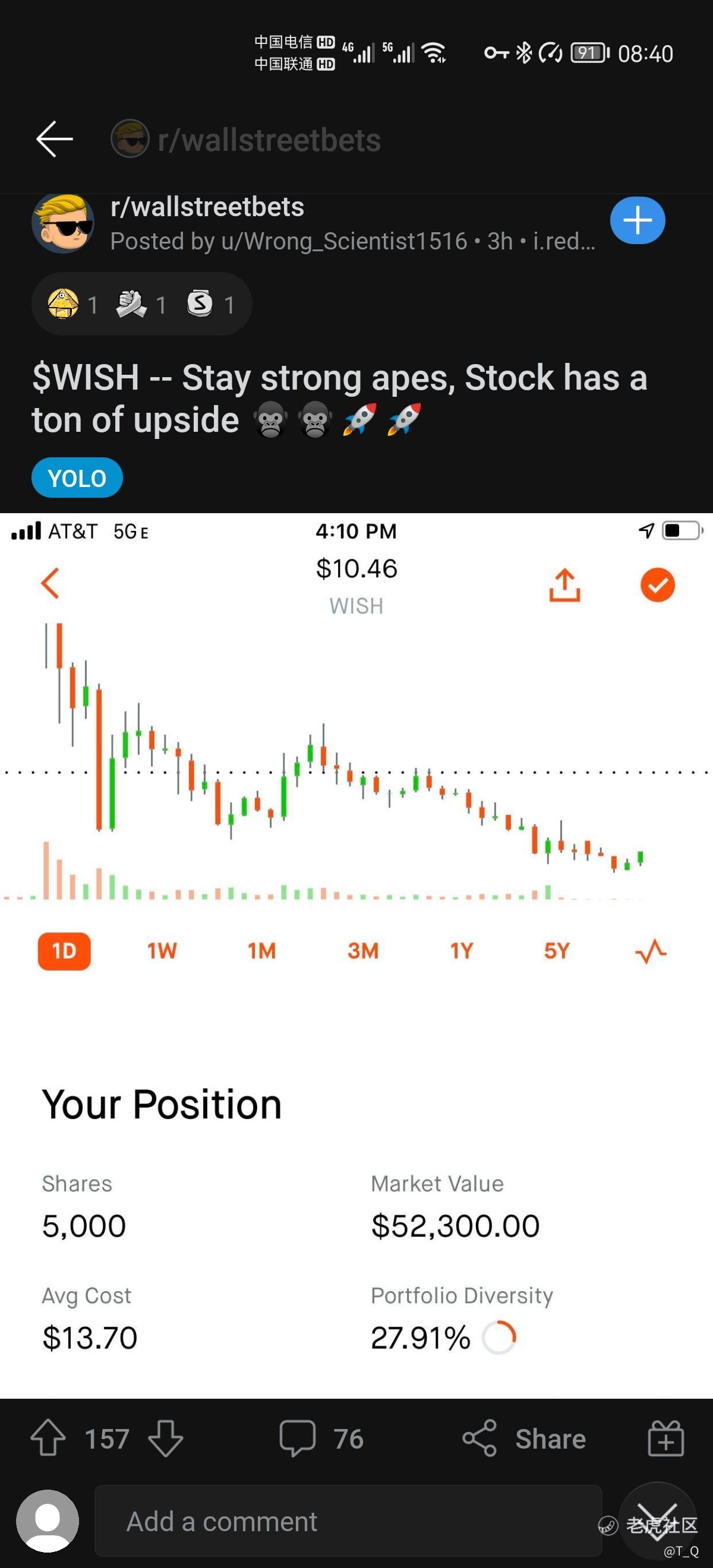Filter by the YOLO flair
The height and width of the screenshot is (1568, 713).
coord(77,478)
